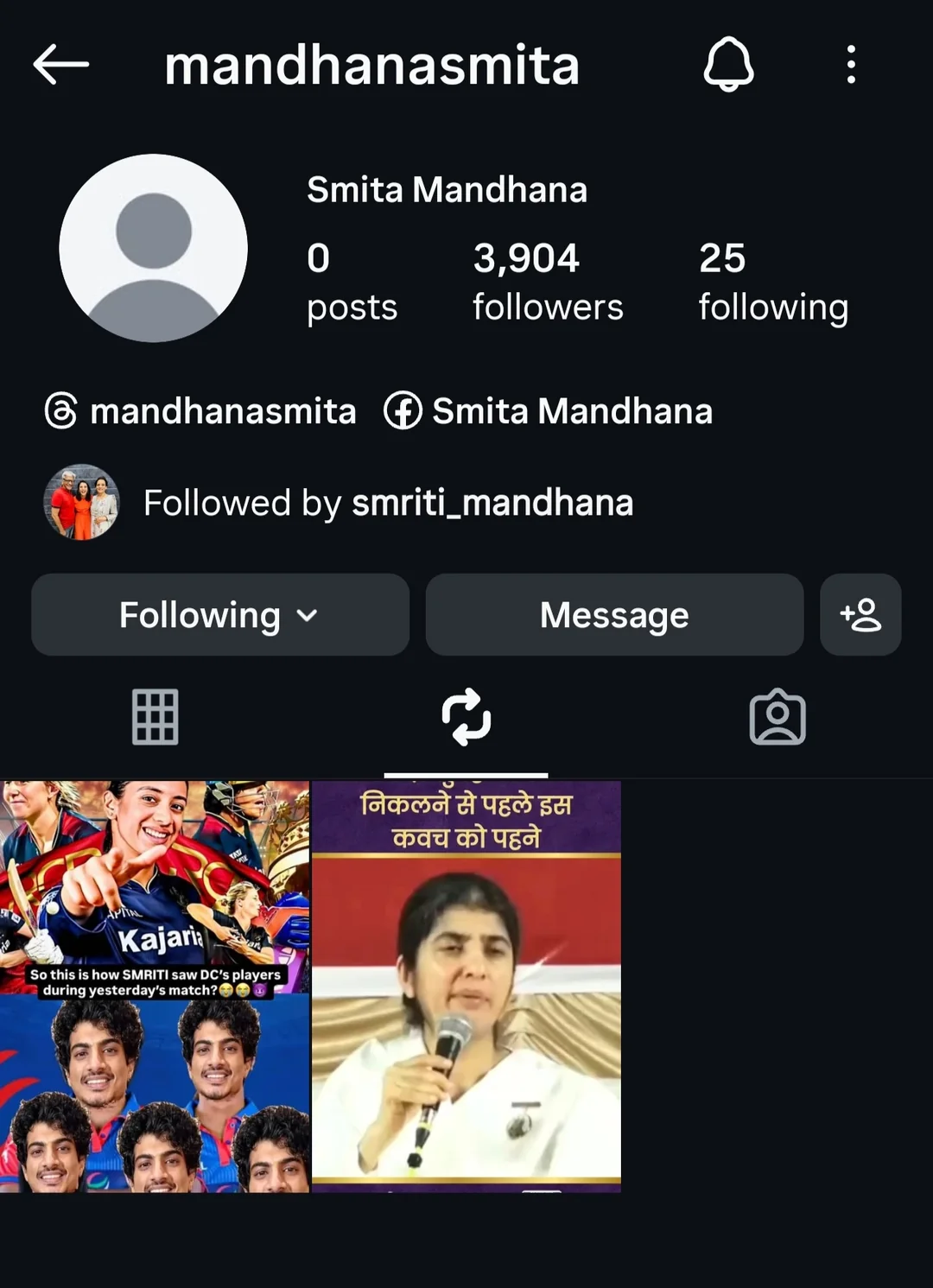Open the circular profile picture

(154, 248)
